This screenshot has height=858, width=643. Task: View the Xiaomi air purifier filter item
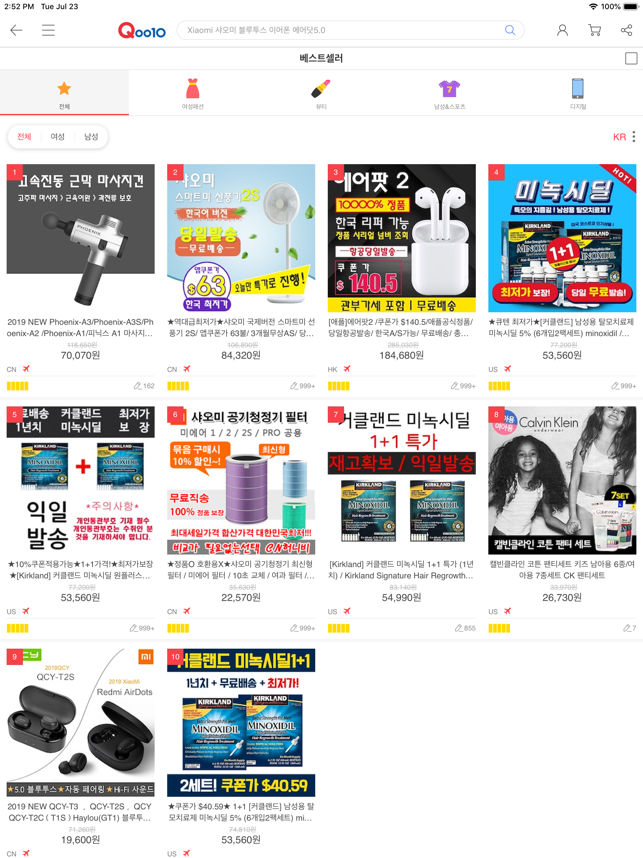coord(241,481)
